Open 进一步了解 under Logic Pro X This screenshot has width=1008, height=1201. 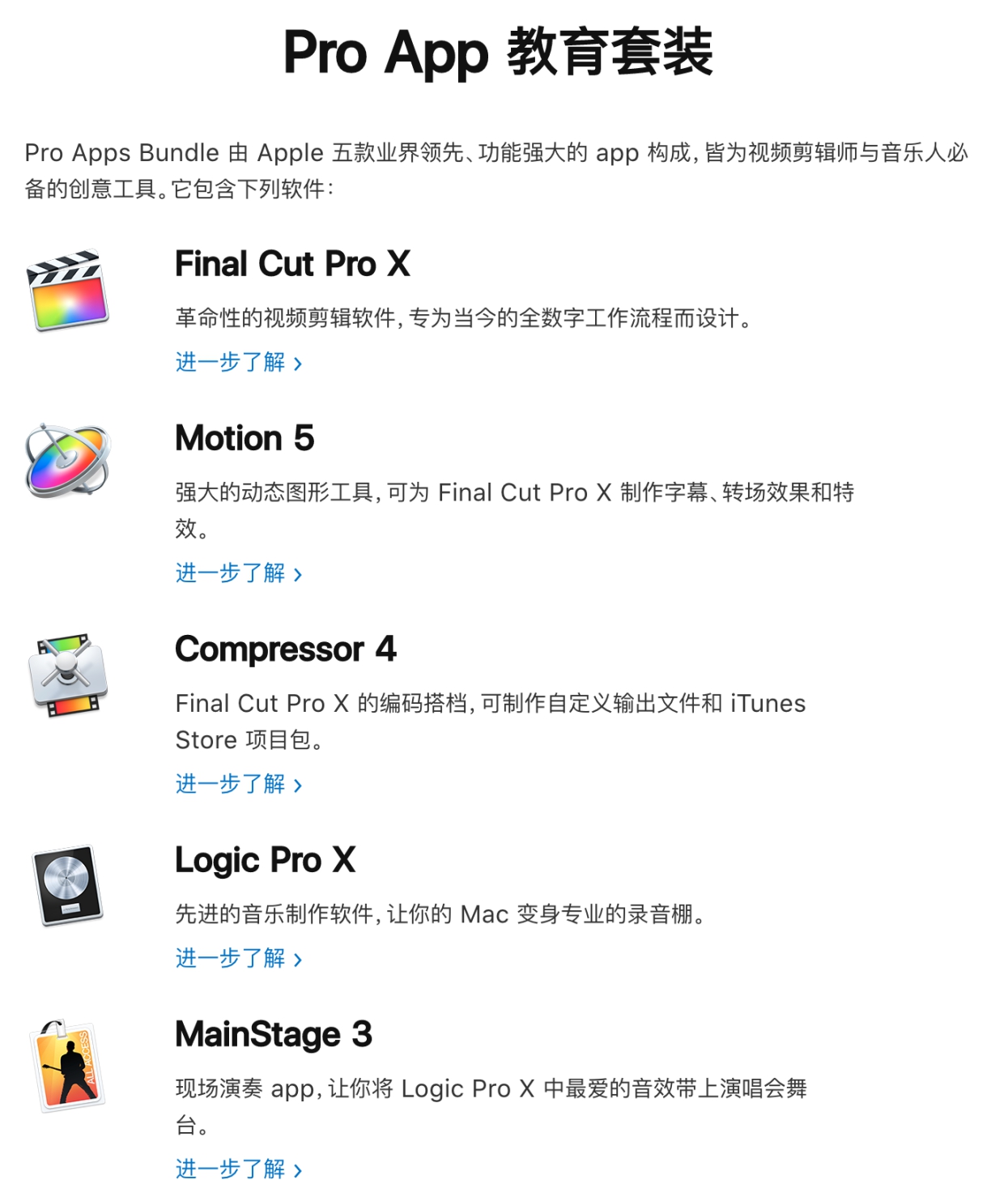[x=230, y=960]
